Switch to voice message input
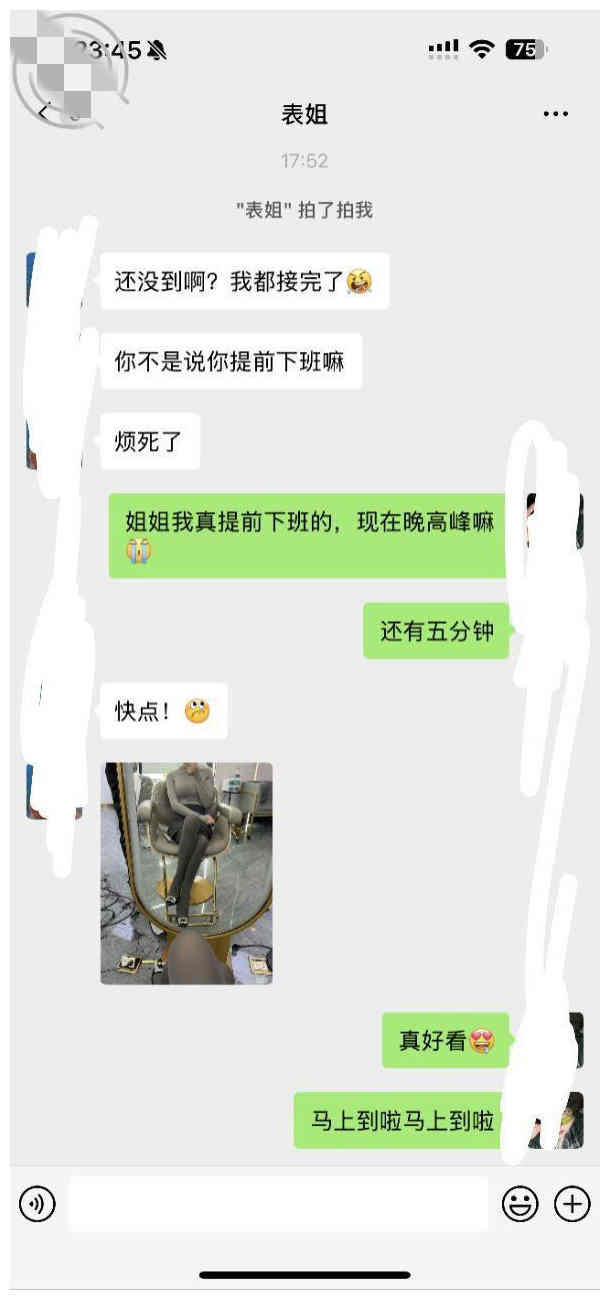 tap(38, 1205)
